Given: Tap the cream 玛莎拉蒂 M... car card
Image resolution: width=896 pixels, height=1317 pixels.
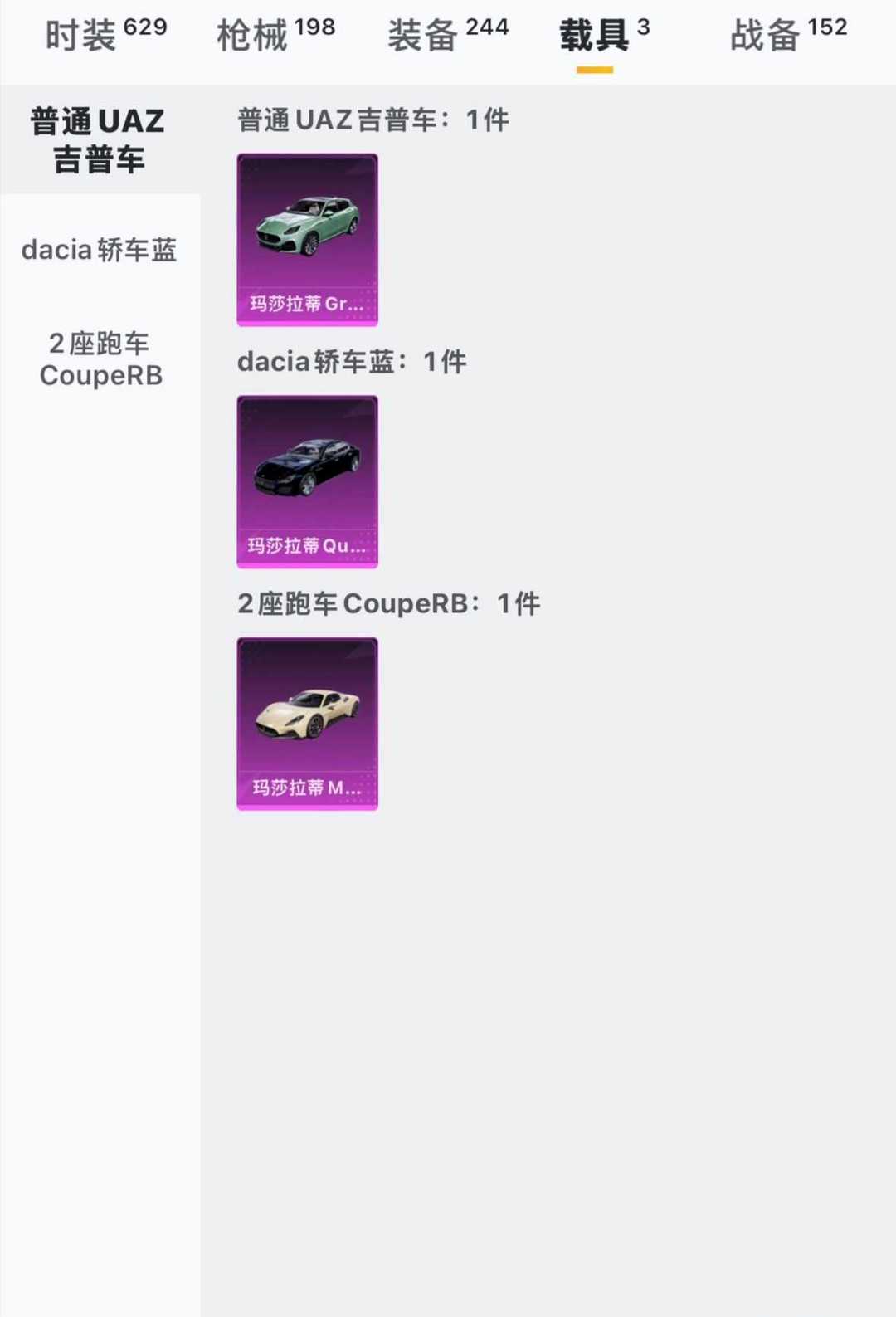Looking at the screenshot, I should tap(307, 724).
